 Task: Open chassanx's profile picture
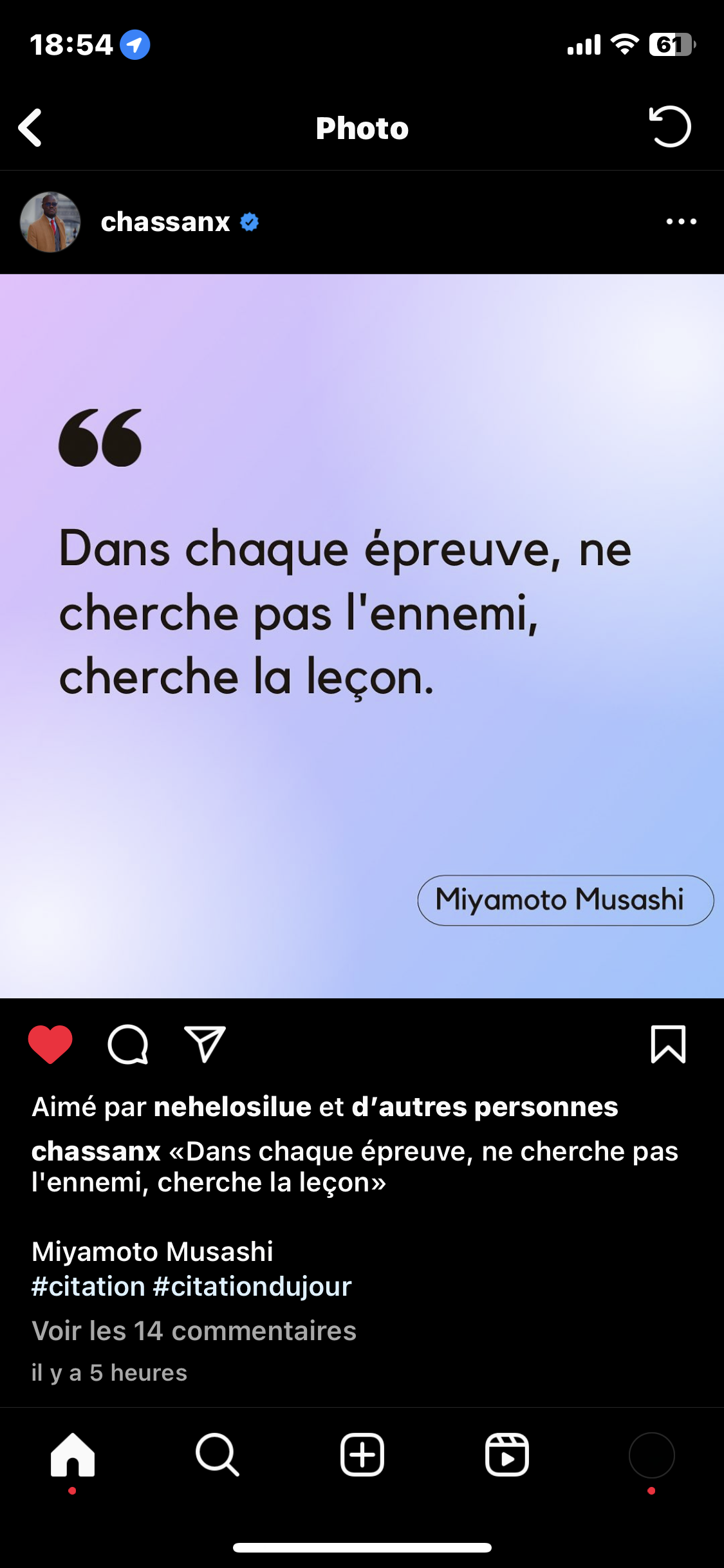tap(50, 222)
